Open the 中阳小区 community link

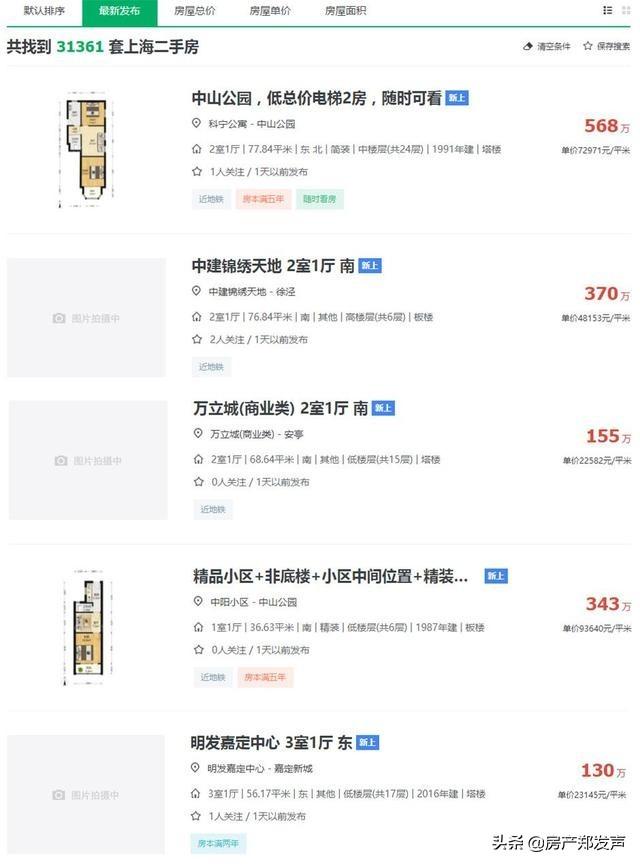pyautogui.click(x=225, y=602)
